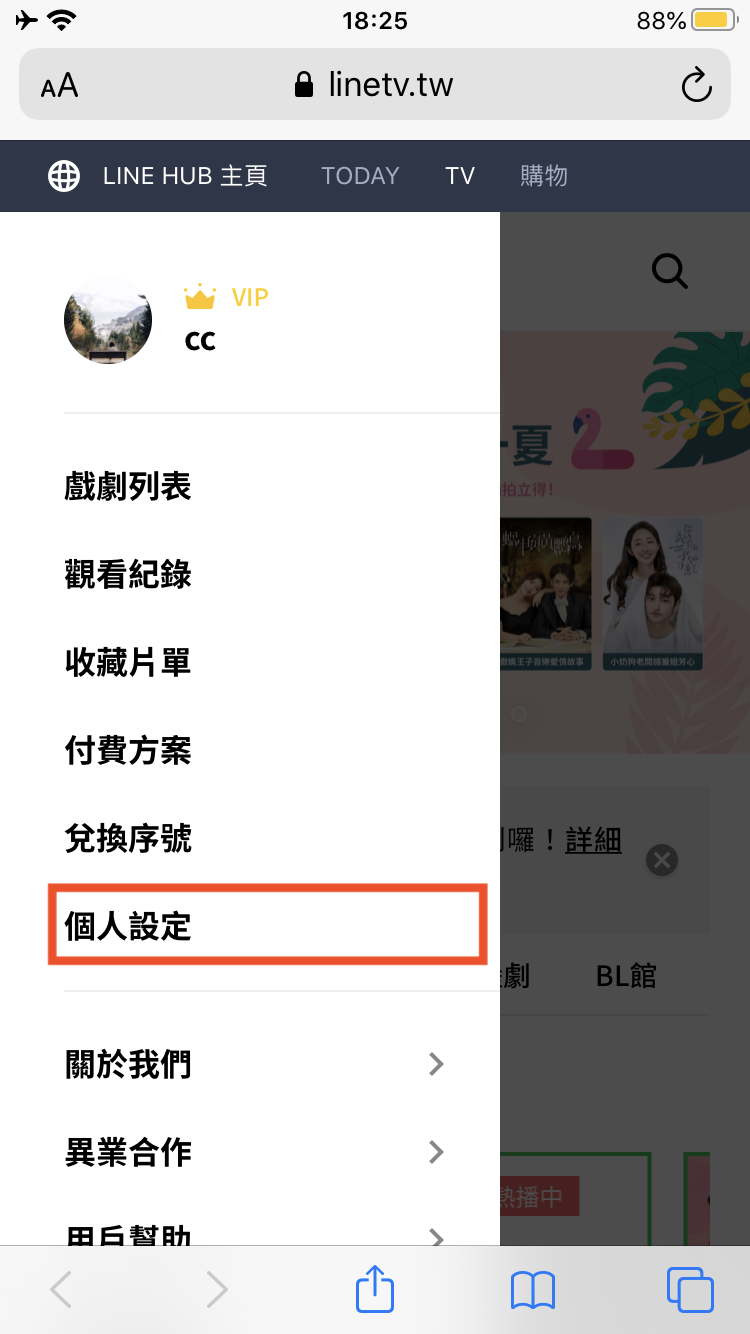Open the 詳細 details link
The width and height of the screenshot is (750, 1334).
tap(593, 840)
